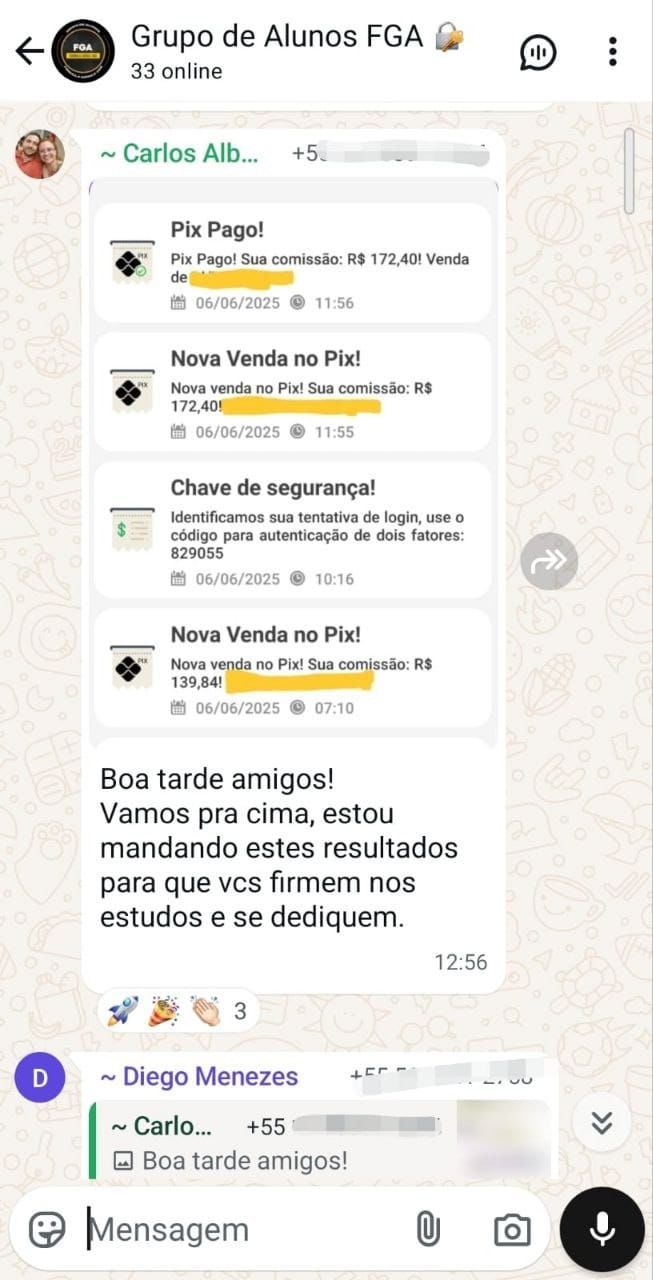This screenshot has height=1280, width=653.
Task: Attach a file to the message
Action: click(x=428, y=1229)
